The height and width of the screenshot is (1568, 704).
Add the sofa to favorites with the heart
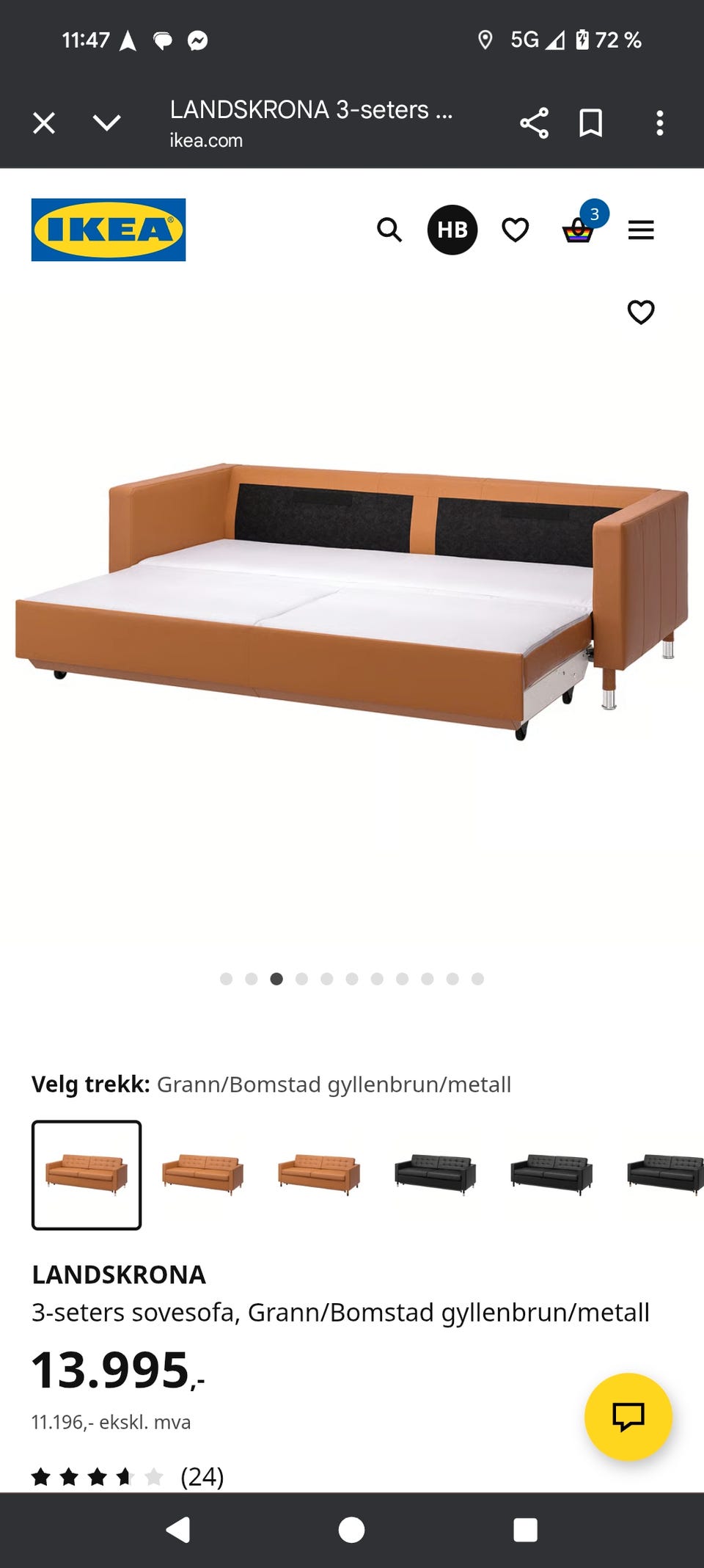(641, 312)
